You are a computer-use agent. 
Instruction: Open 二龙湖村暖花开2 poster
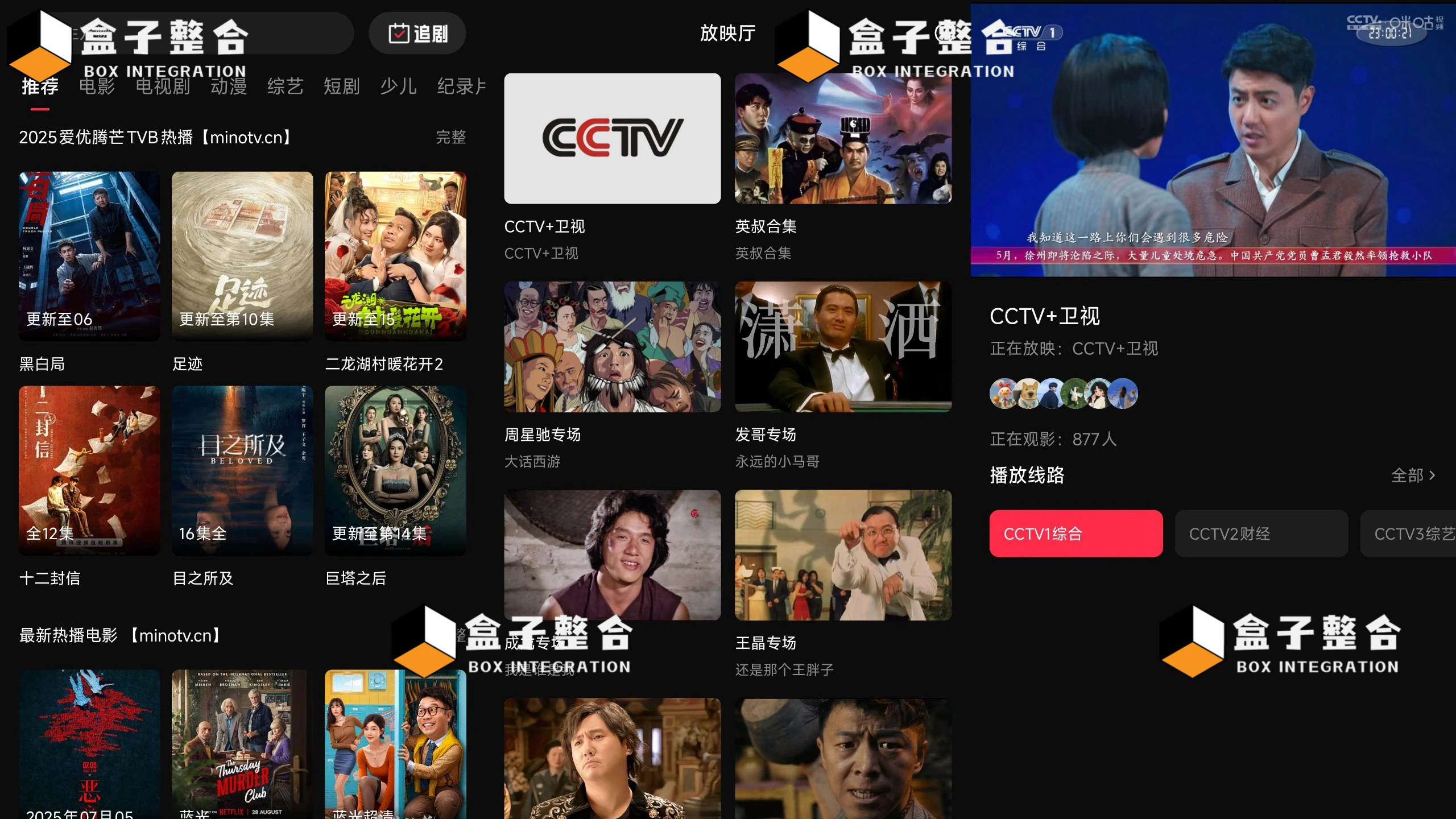tap(395, 256)
